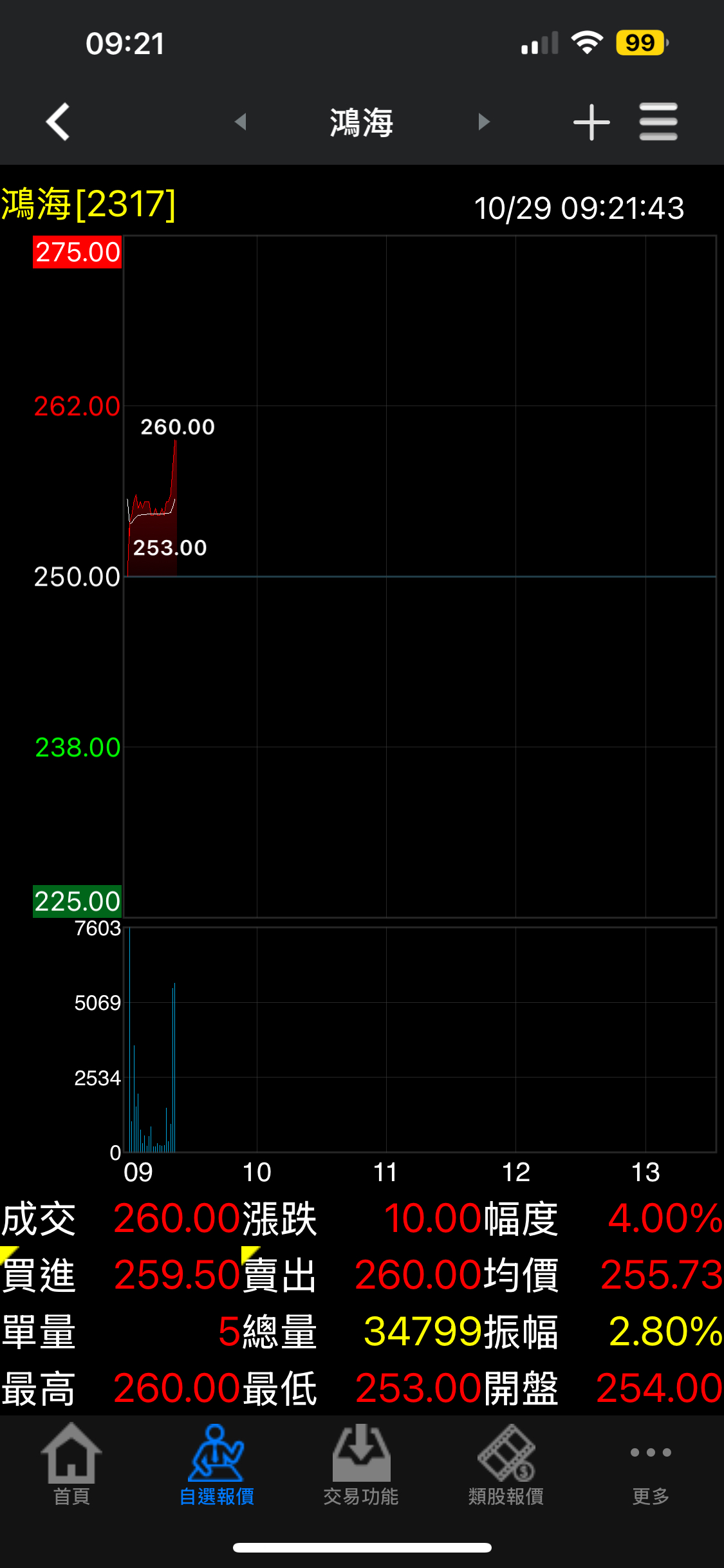The width and height of the screenshot is (724, 1568).
Task: Switch to the previous stock with the left triangle
Action: pos(241,122)
